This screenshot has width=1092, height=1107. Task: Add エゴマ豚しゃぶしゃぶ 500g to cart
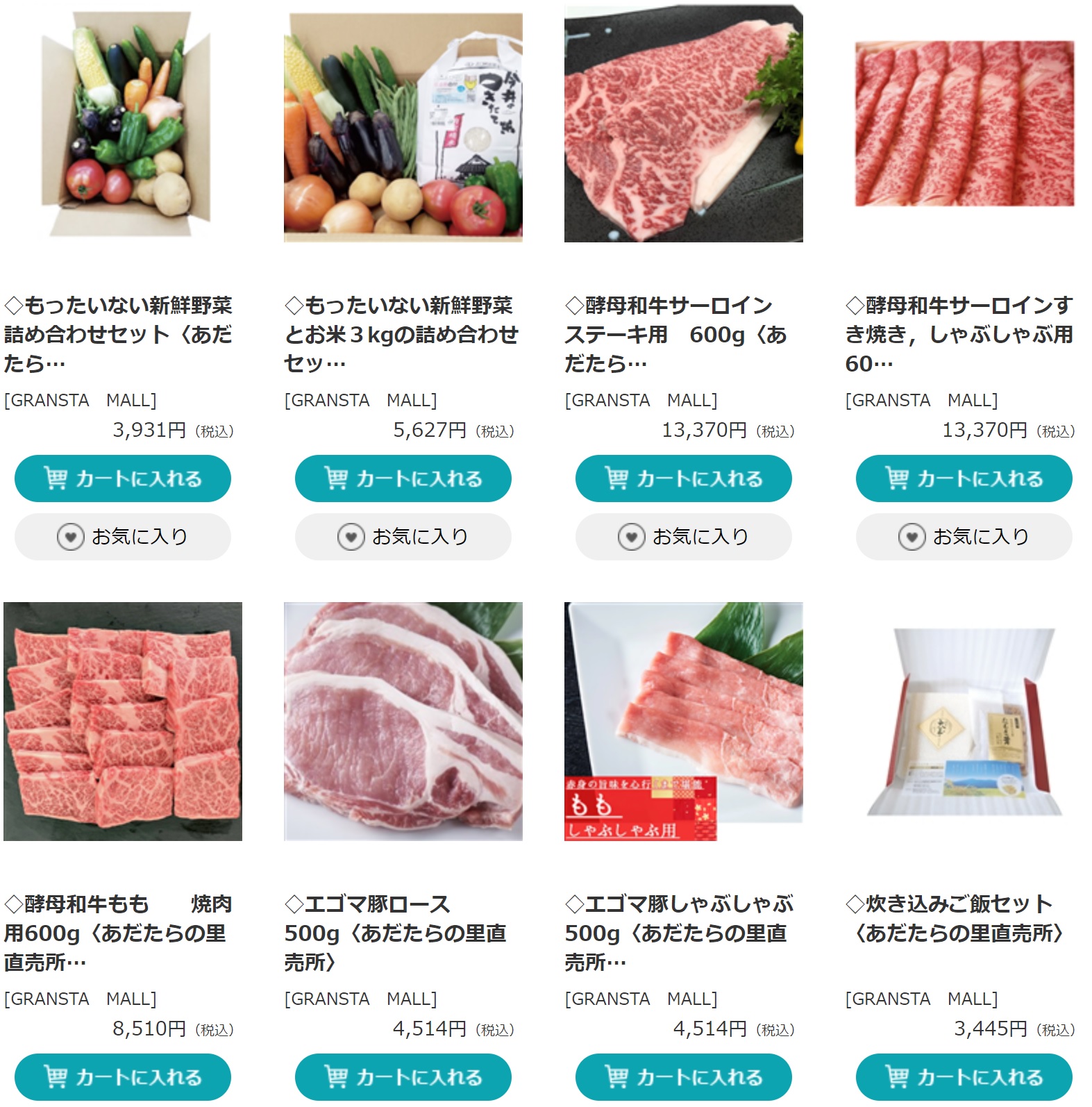pos(684,1077)
